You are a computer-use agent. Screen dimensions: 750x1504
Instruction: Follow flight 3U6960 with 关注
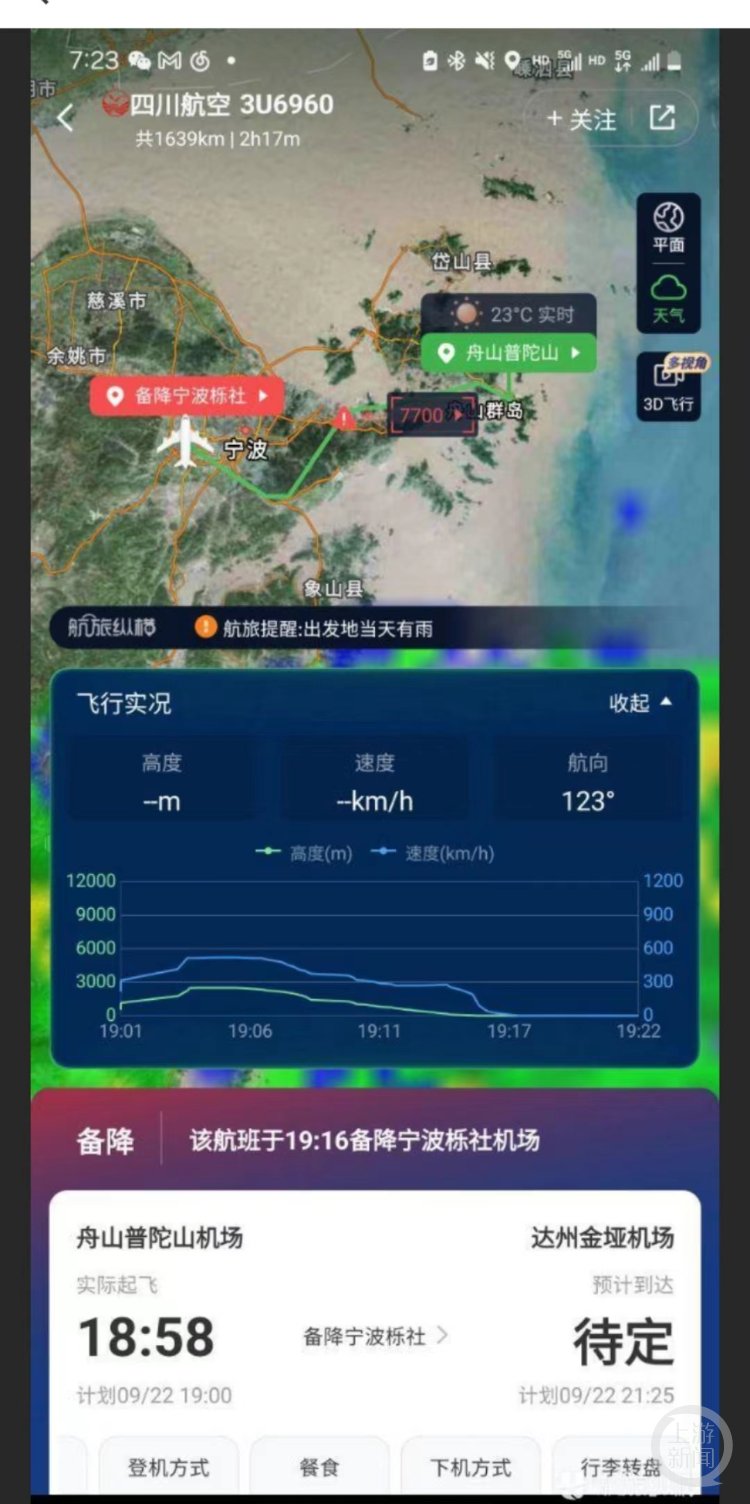coord(581,120)
